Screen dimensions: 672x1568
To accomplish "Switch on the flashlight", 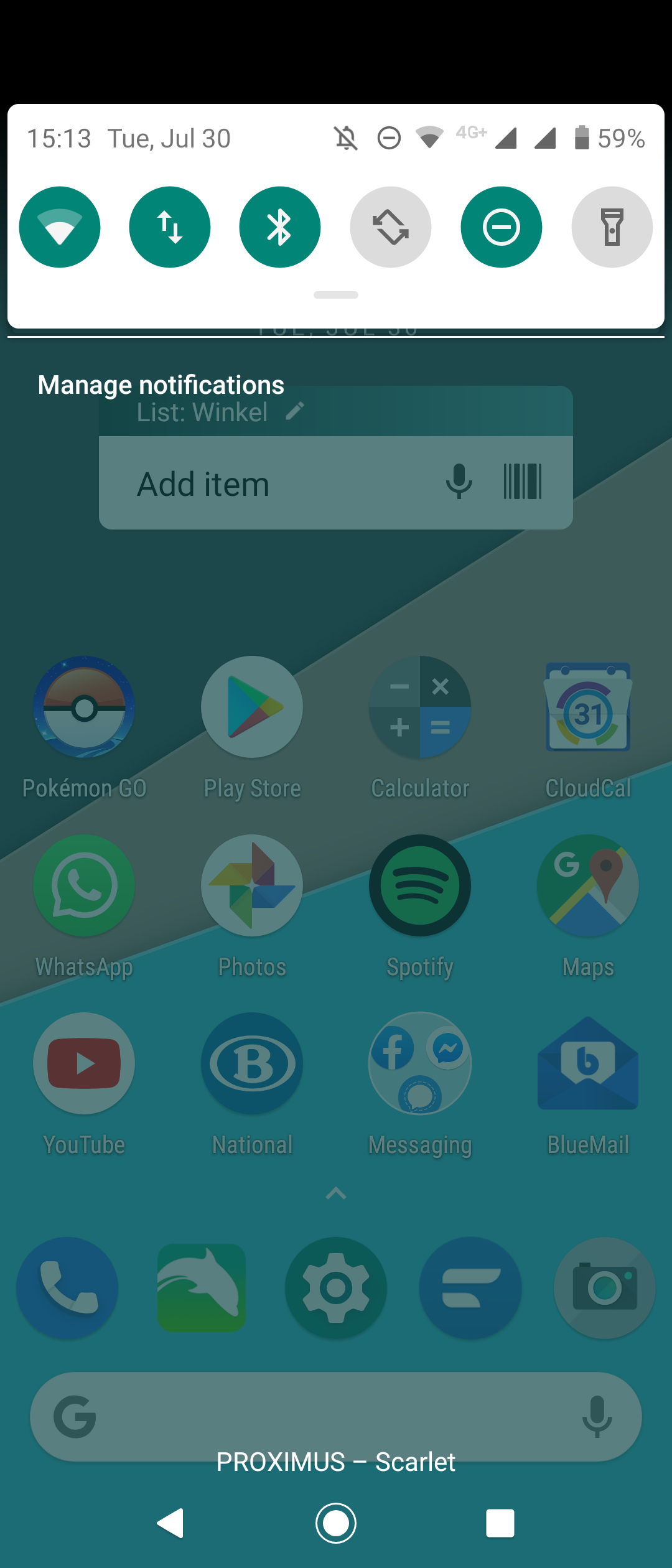I will tap(612, 227).
